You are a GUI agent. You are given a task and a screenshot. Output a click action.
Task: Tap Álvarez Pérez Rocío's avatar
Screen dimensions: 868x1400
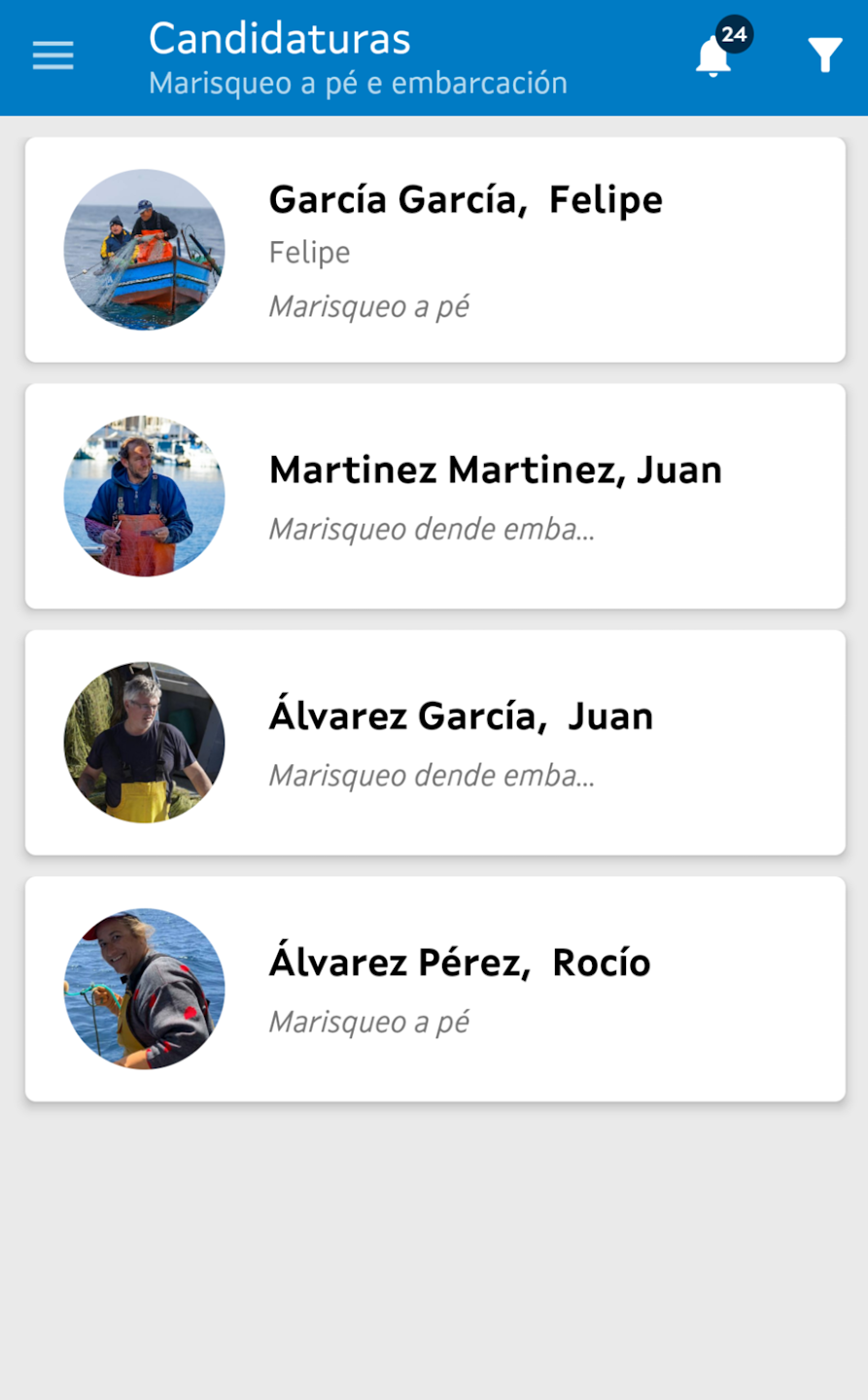pos(143,988)
